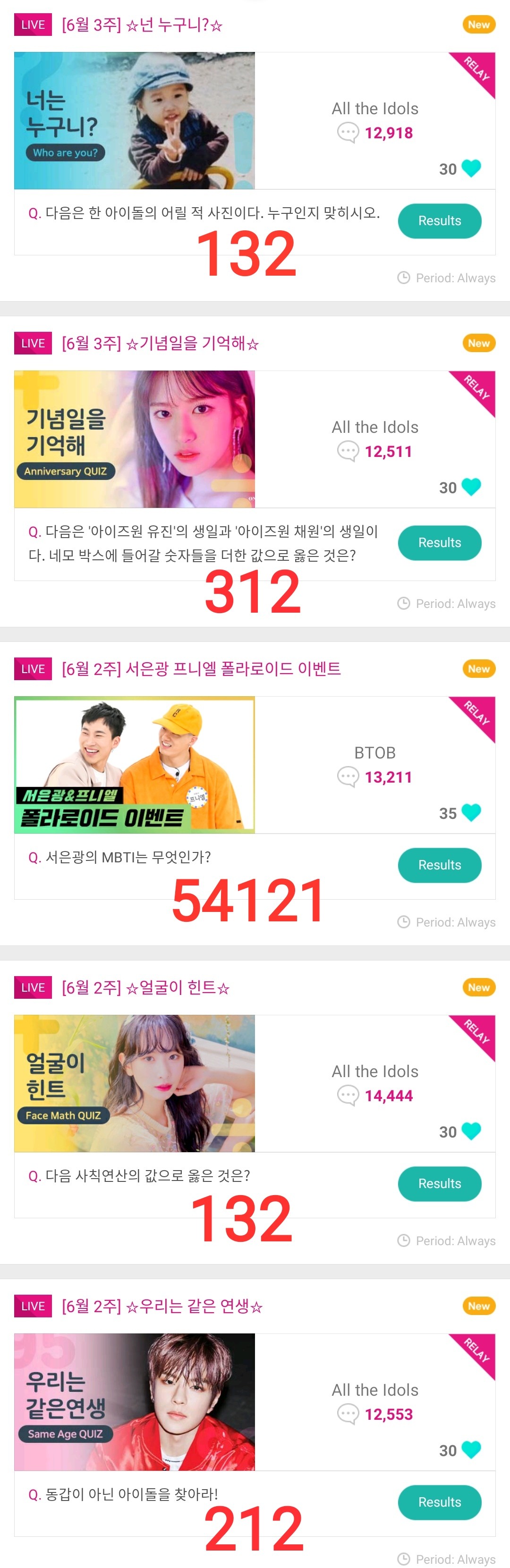Open the Face Math QUIZ banner
This screenshot has width=510, height=1568.
[134, 1083]
